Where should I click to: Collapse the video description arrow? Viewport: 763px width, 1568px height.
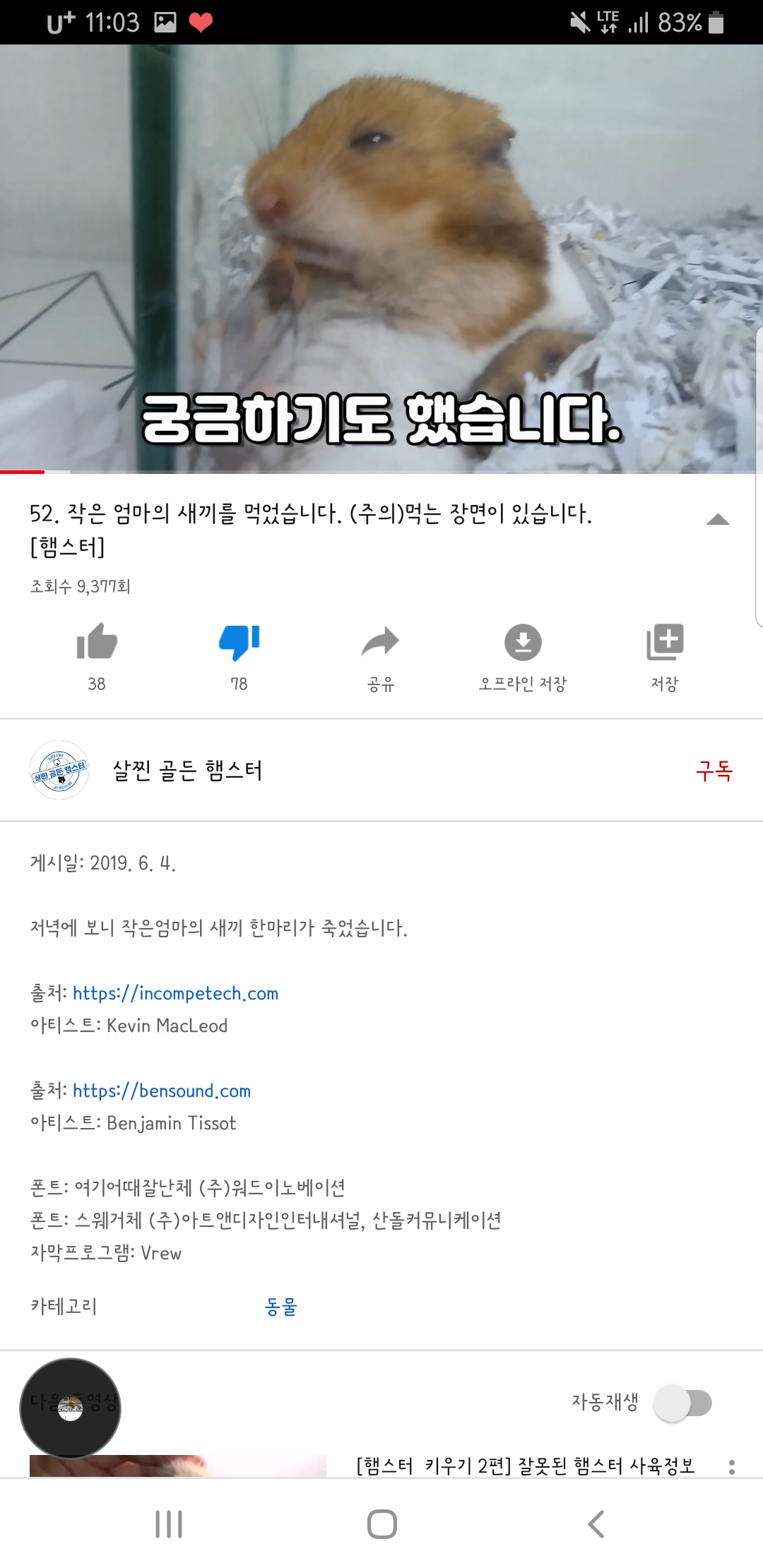pyautogui.click(x=718, y=520)
